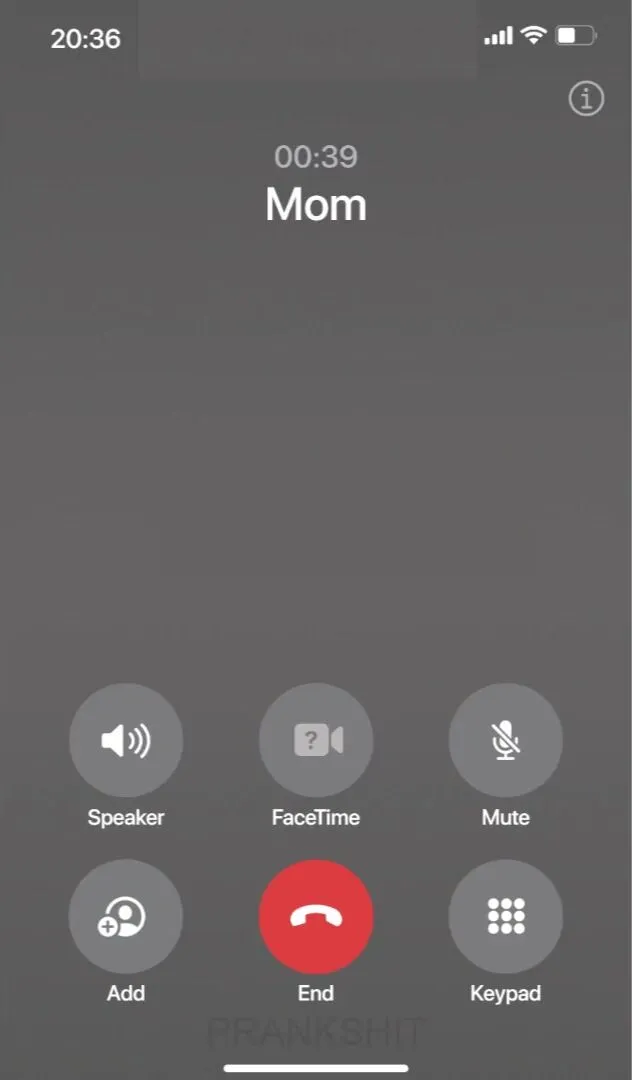Screen dimensions: 632x1080
Task: Switch the call to FaceTime
Action: (x=316, y=741)
